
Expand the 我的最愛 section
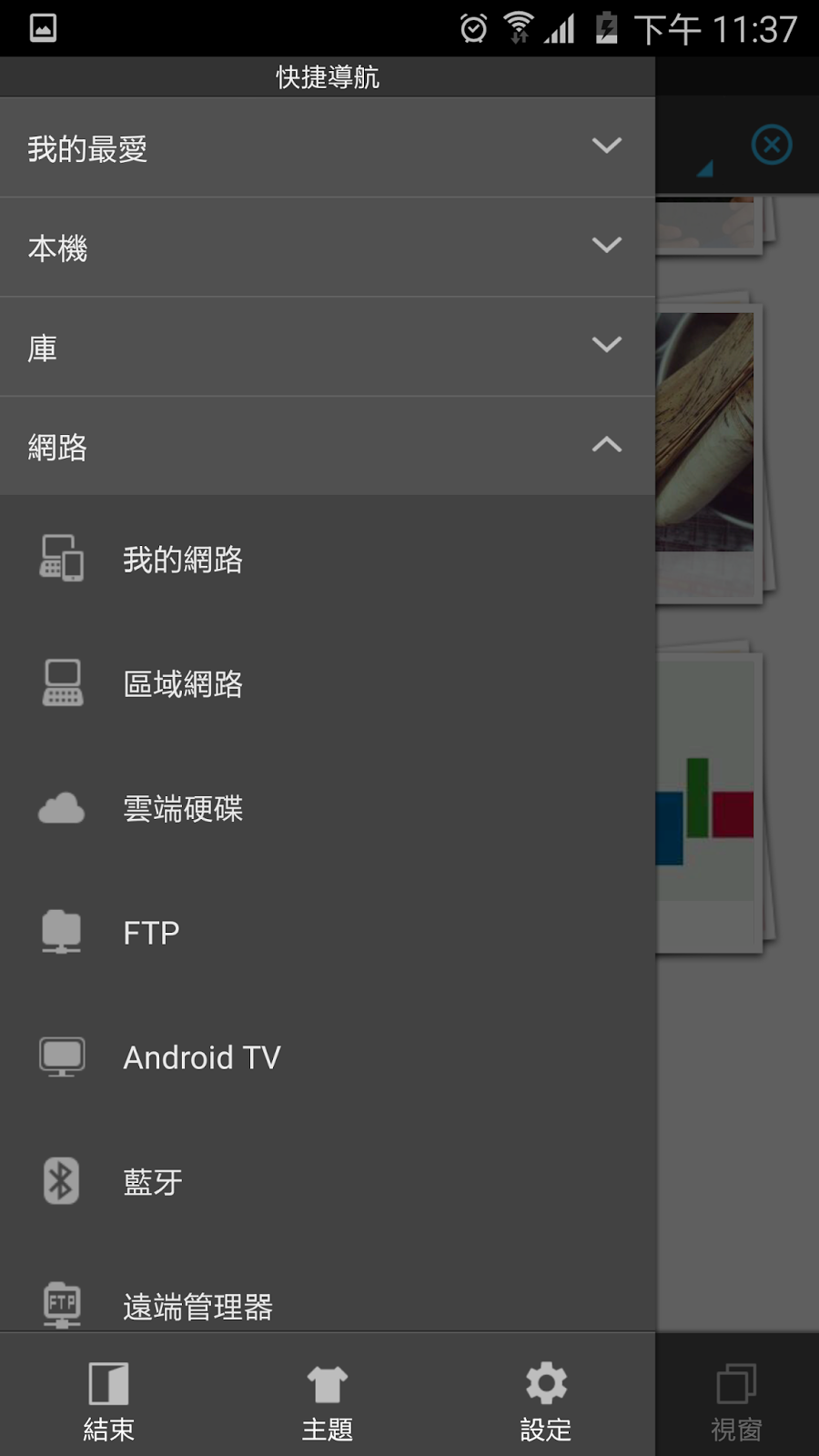point(328,147)
